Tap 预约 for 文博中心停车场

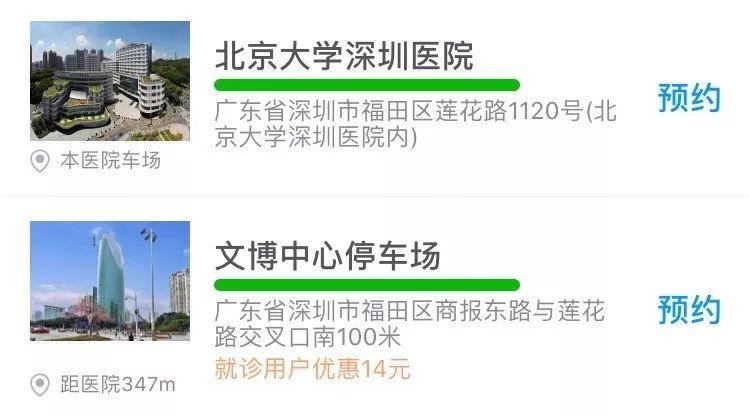pos(689,309)
